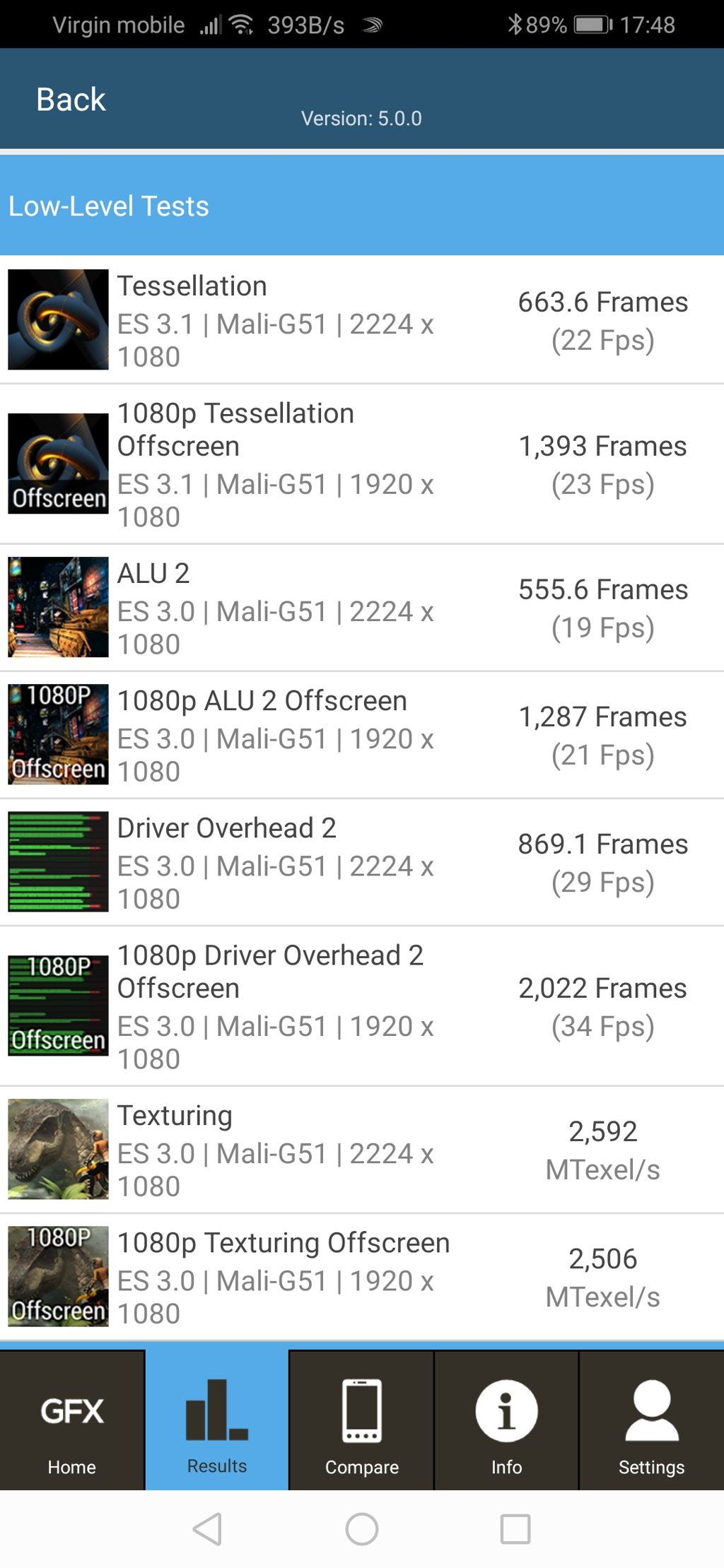Open the ALU 2 test result
This screenshot has height=1568, width=724.
[362, 608]
